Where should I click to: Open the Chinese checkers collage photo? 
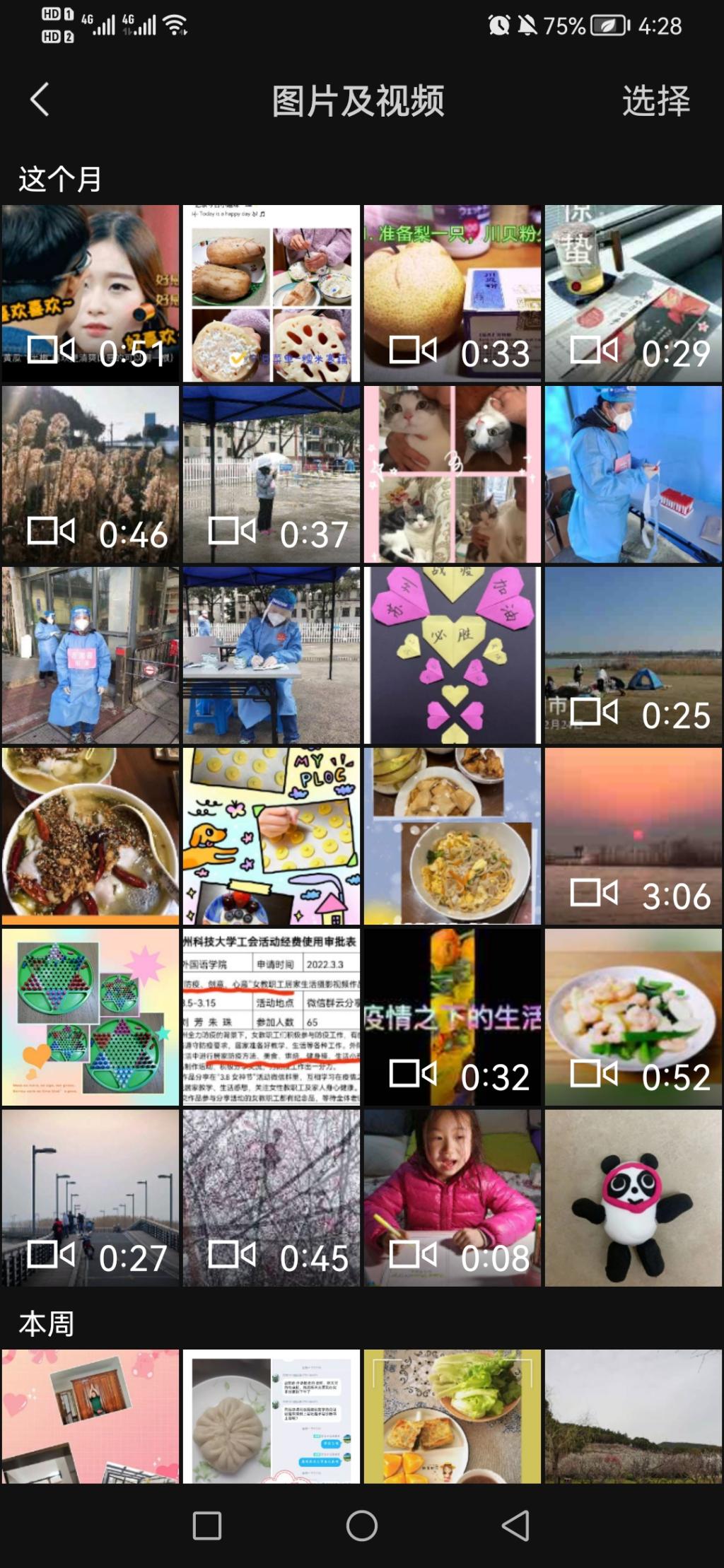(x=90, y=1017)
